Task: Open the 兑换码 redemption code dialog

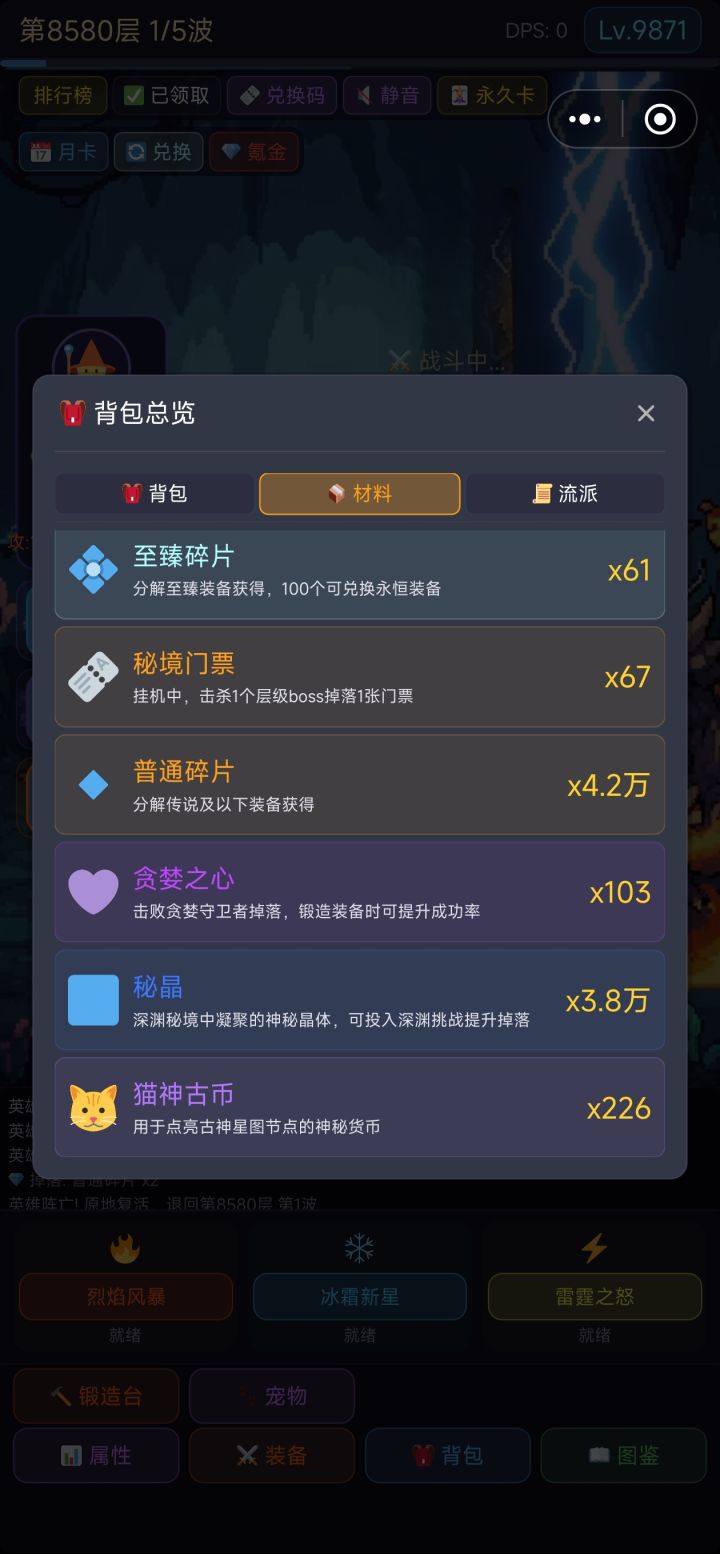Action: 280,96
